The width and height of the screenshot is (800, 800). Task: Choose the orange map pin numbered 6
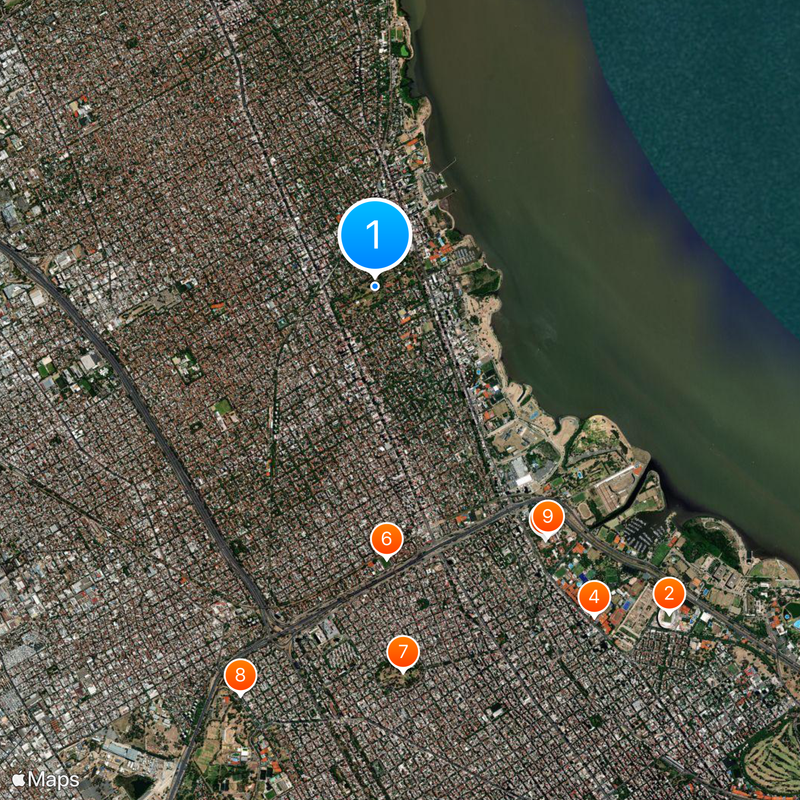click(x=386, y=539)
